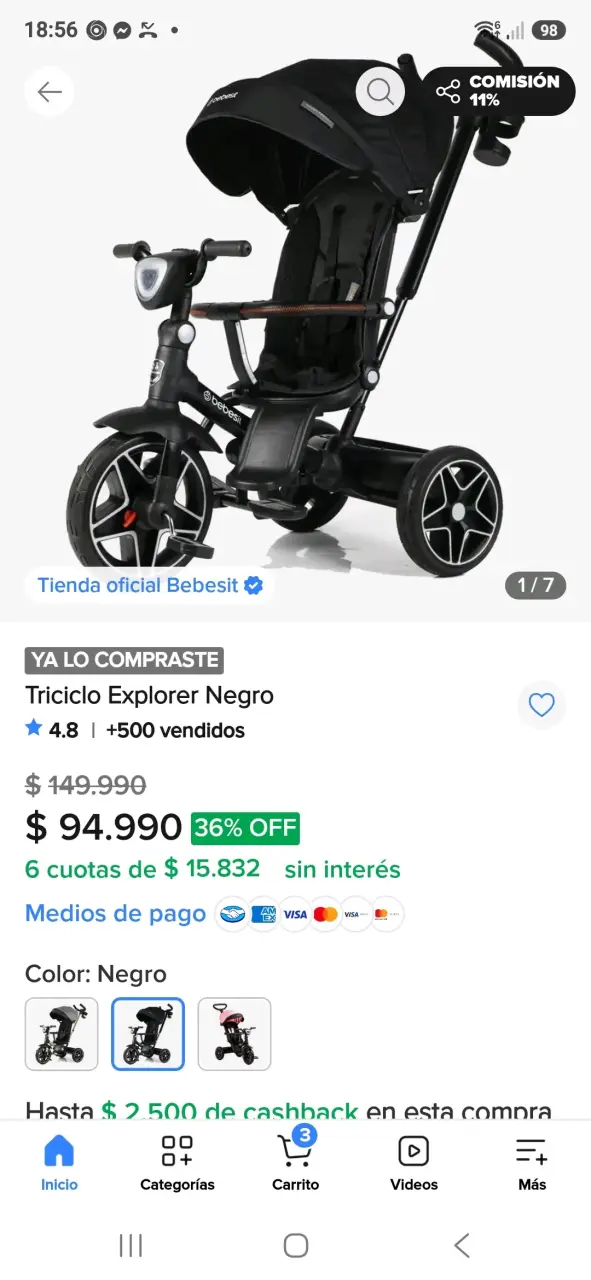Tap the system back button
Image resolution: width=591 pixels, height=1280 pixels.
[461, 1245]
